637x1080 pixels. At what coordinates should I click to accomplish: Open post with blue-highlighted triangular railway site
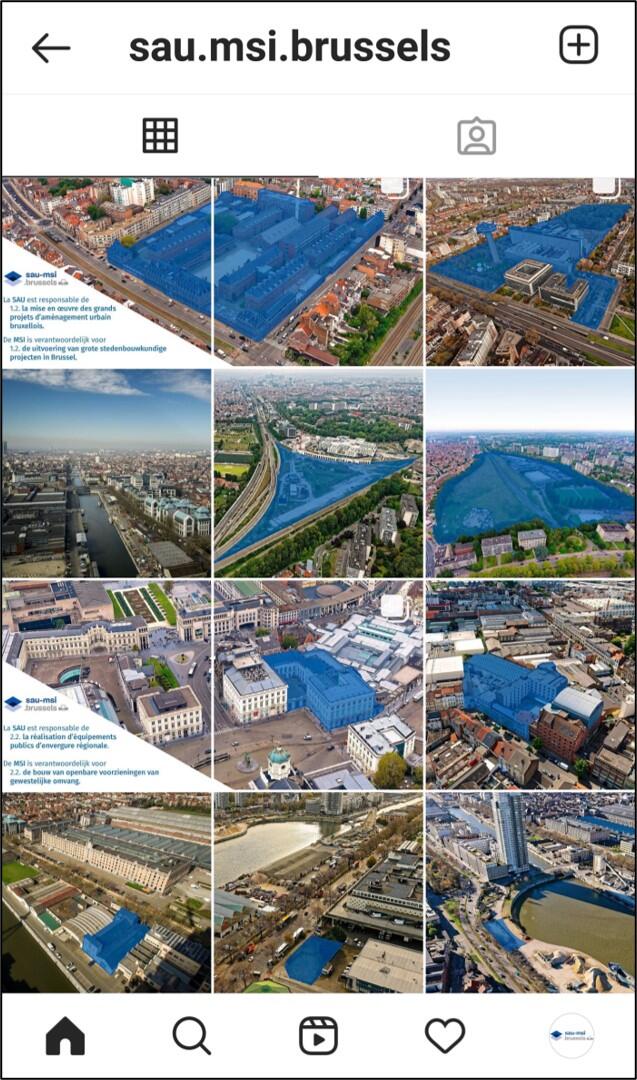(x=318, y=473)
